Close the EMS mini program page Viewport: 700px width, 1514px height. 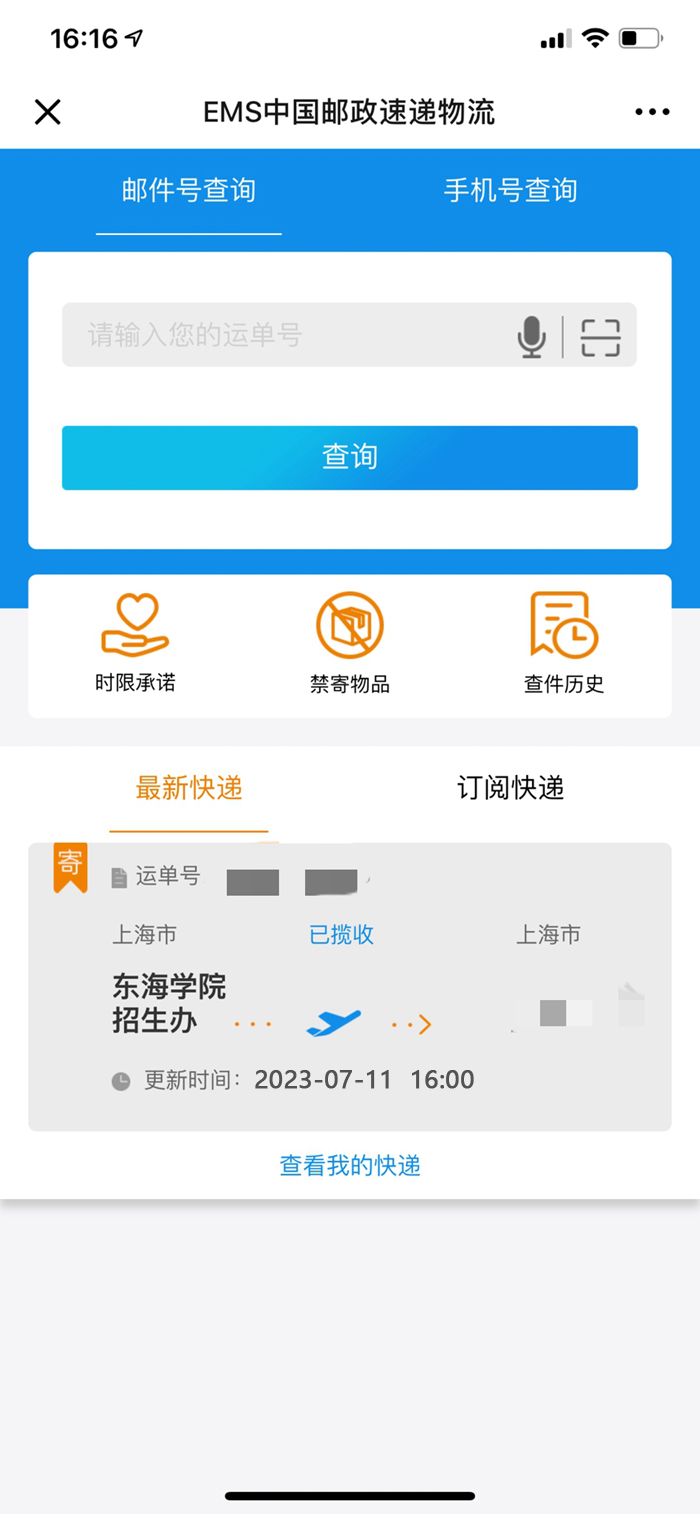coord(48,112)
